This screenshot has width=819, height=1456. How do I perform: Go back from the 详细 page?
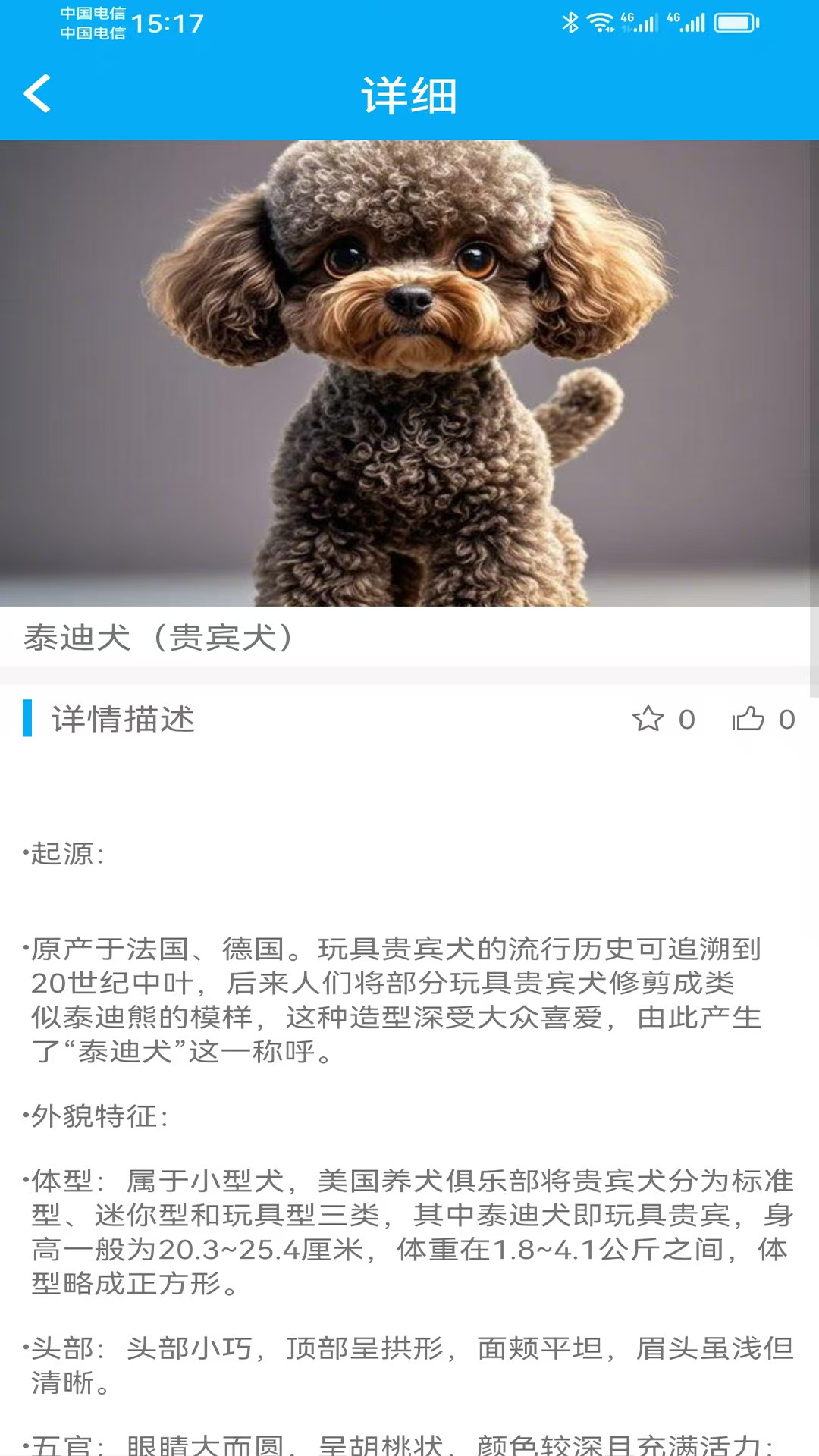click(x=36, y=94)
